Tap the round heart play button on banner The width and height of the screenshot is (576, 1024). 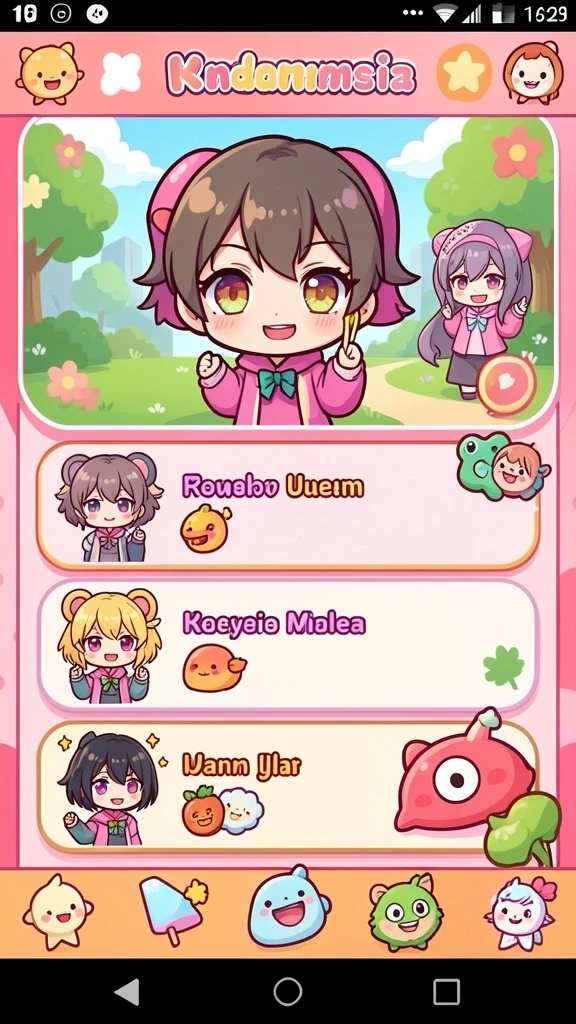point(506,385)
